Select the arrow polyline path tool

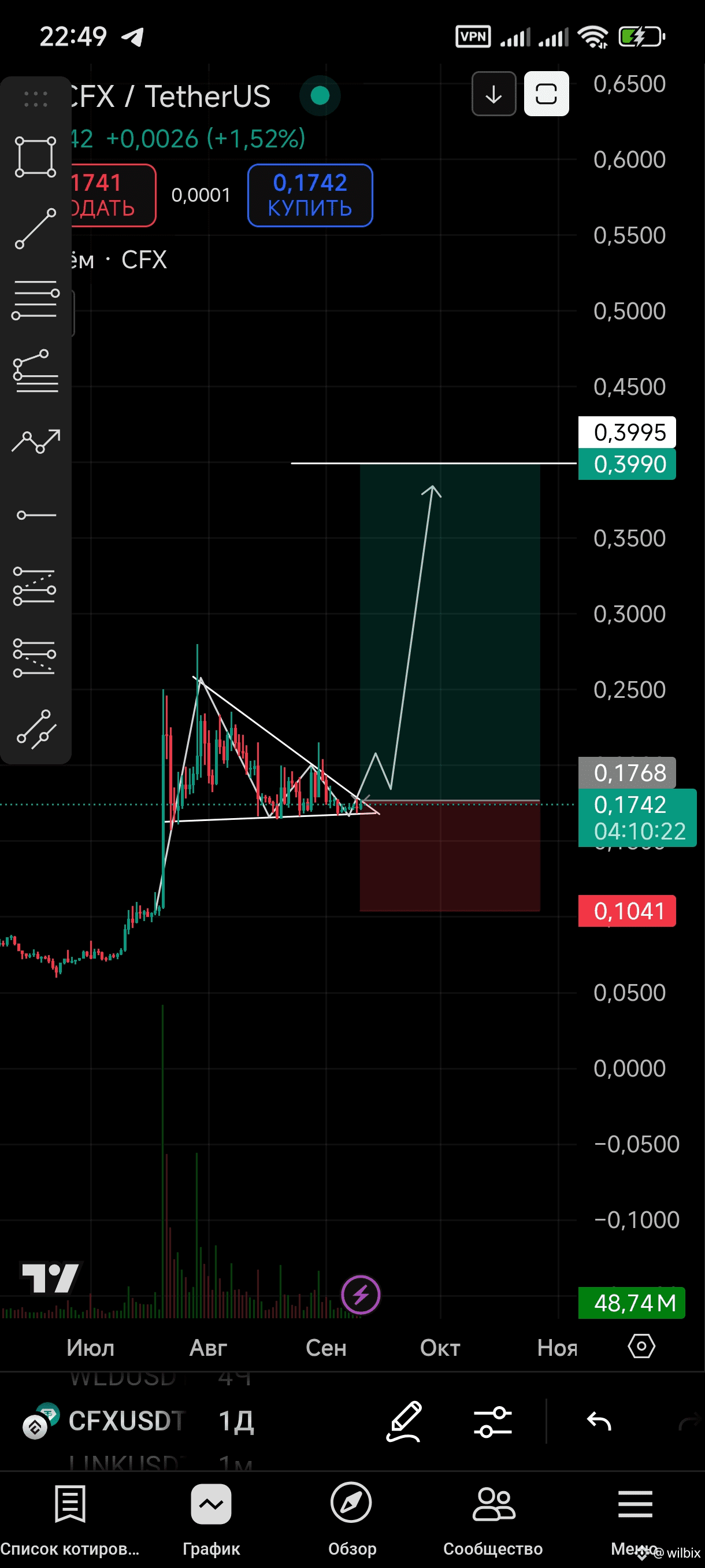pyautogui.click(x=35, y=441)
